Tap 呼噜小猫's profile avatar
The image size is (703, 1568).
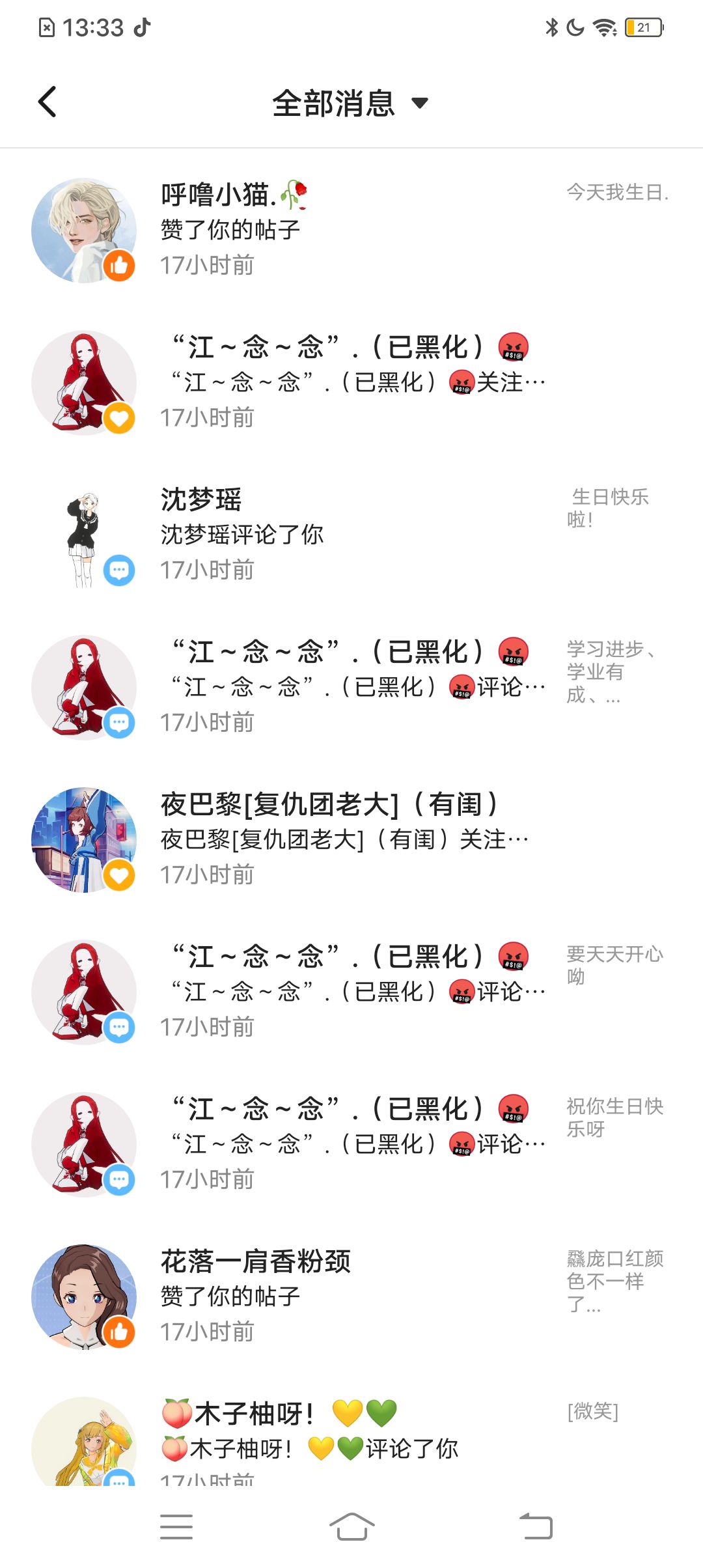pyautogui.click(x=83, y=230)
